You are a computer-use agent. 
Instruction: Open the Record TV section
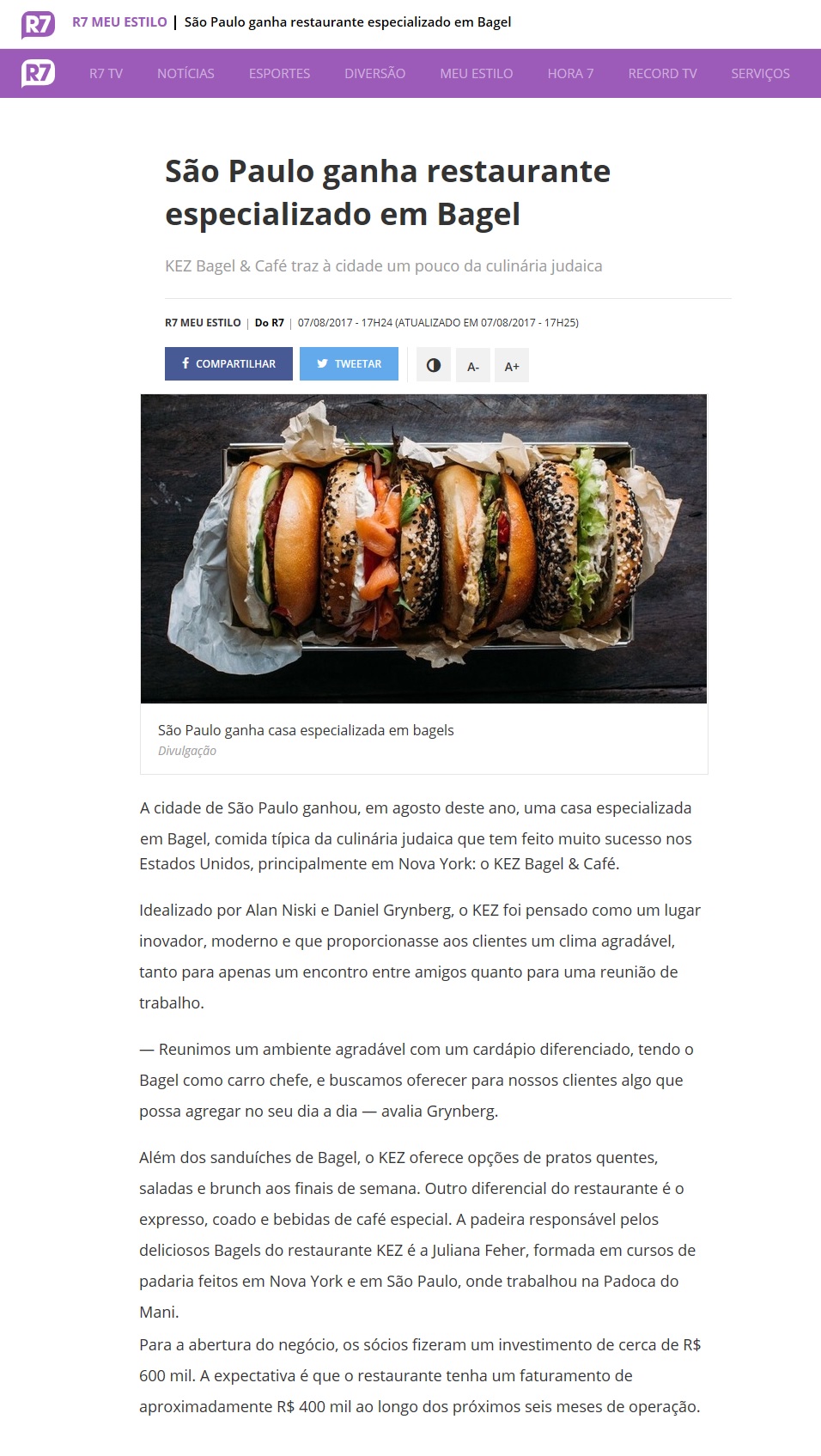tap(662, 74)
